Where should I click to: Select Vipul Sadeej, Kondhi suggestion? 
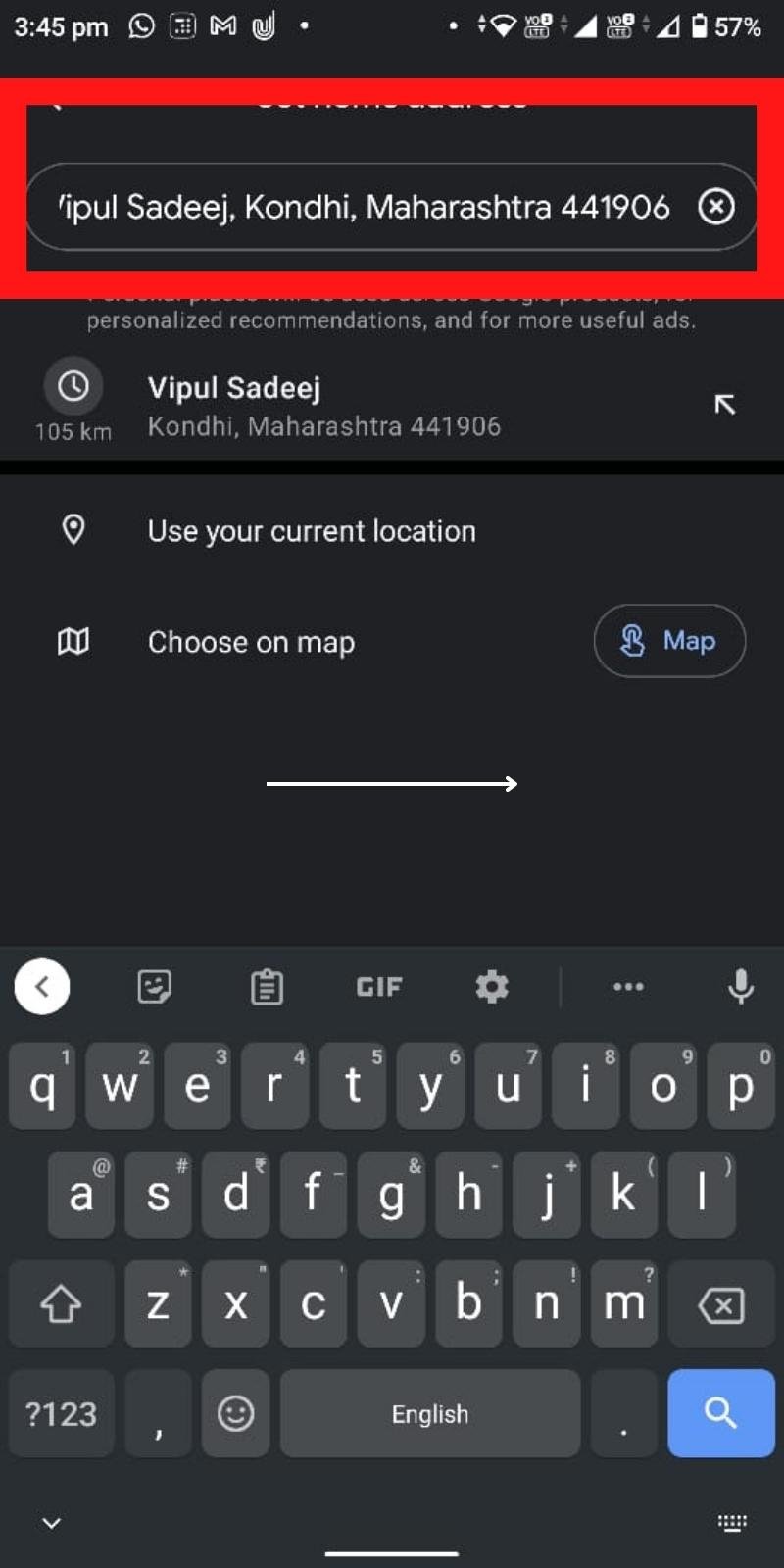[323, 406]
